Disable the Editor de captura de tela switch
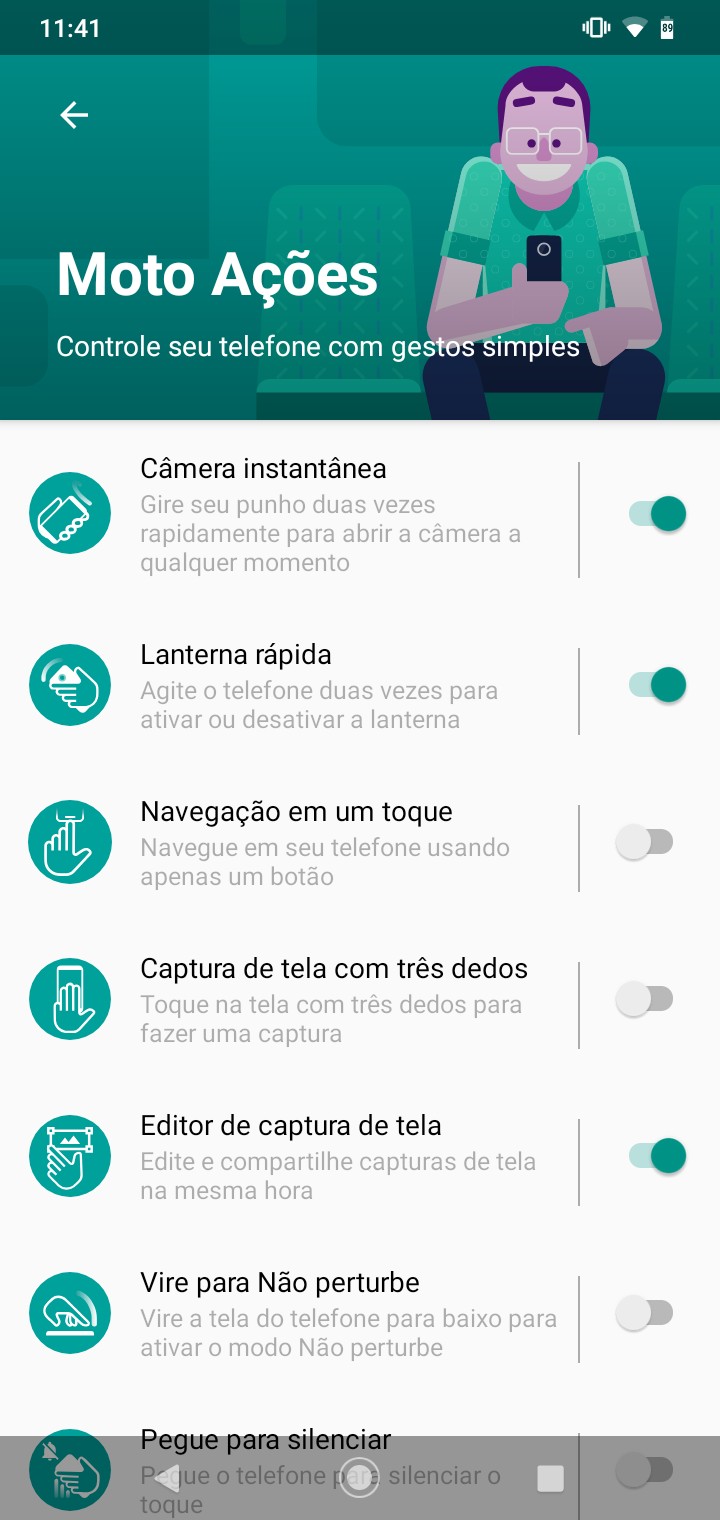Viewport: 720px width, 1520px height. [x=657, y=1157]
